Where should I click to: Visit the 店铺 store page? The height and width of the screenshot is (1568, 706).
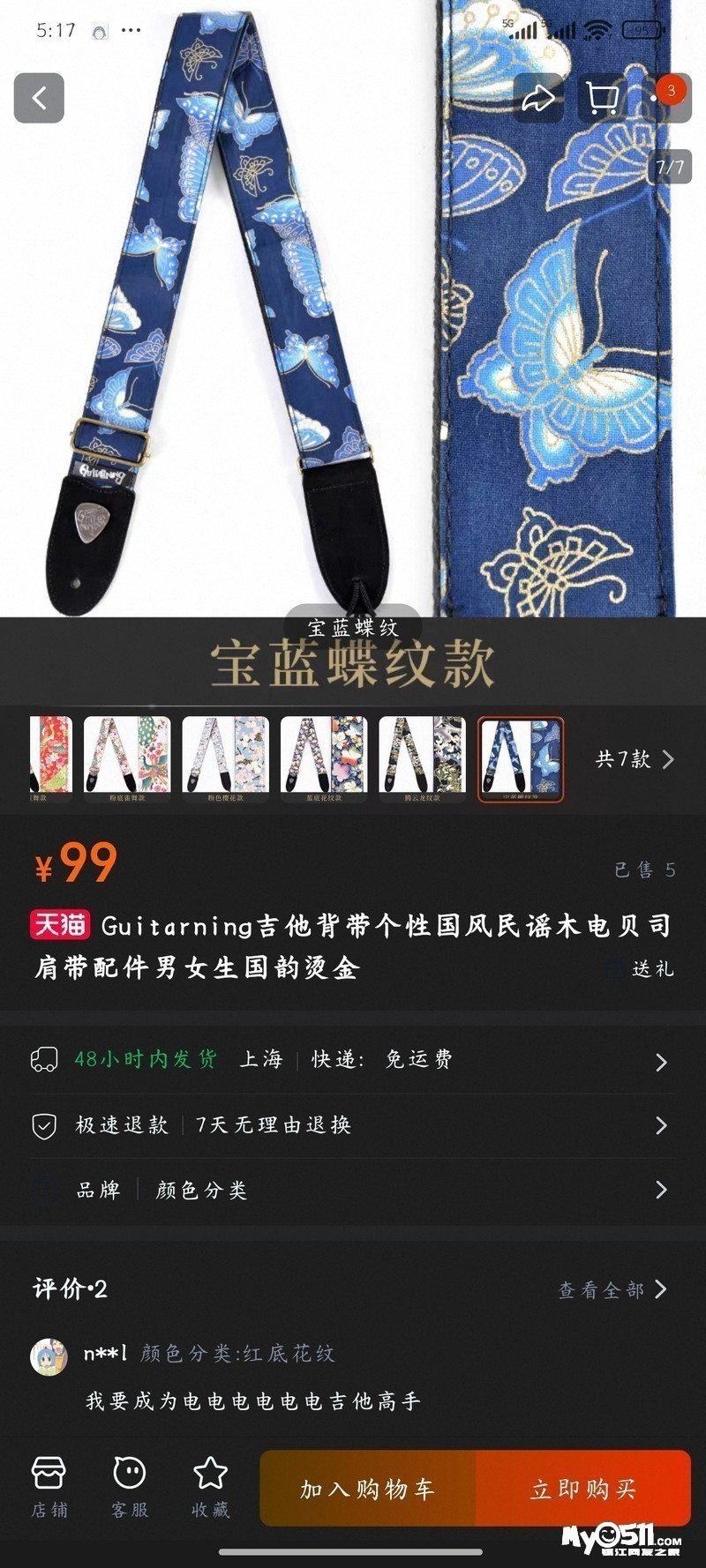pyautogui.click(x=49, y=1488)
